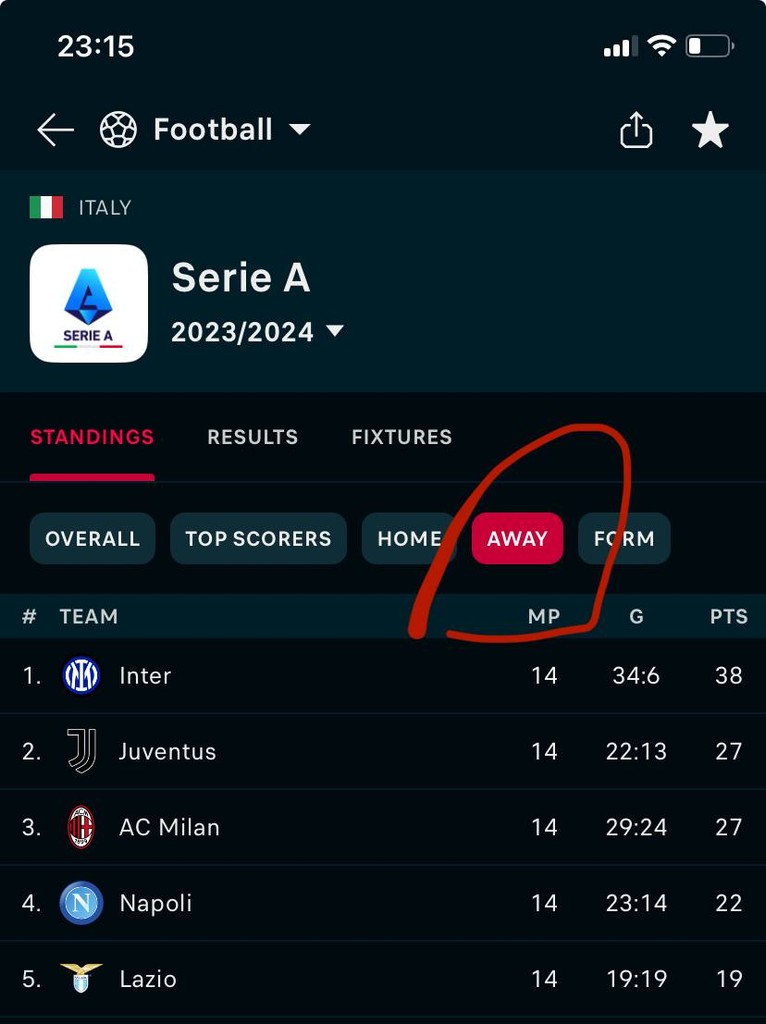Share this league page
This screenshot has height=1024, width=766.
coord(636,130)
